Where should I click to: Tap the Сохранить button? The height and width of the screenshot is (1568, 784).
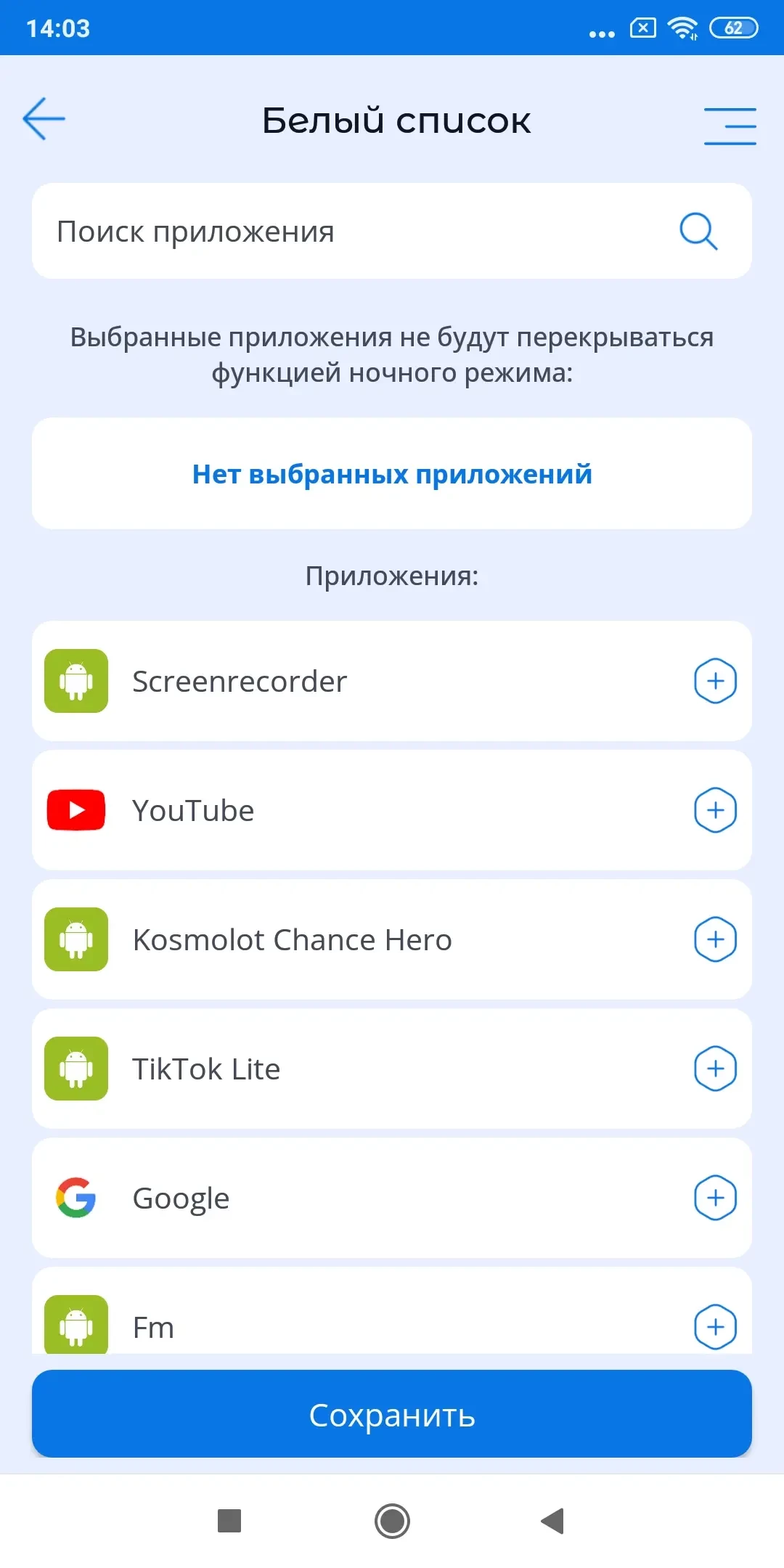392,1415
